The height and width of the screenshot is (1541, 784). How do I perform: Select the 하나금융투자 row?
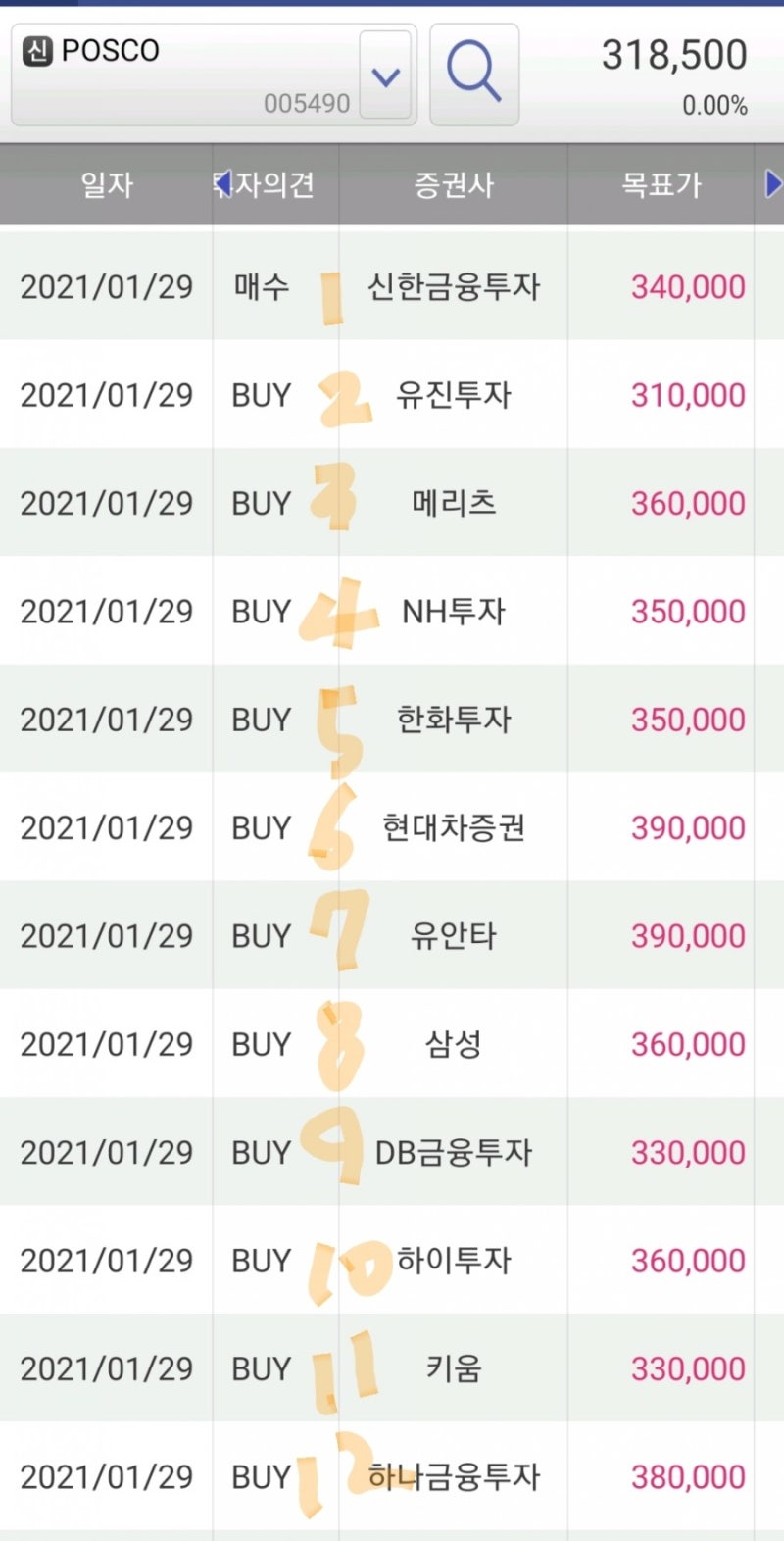pyautogui.click(x=451, y=1477)
